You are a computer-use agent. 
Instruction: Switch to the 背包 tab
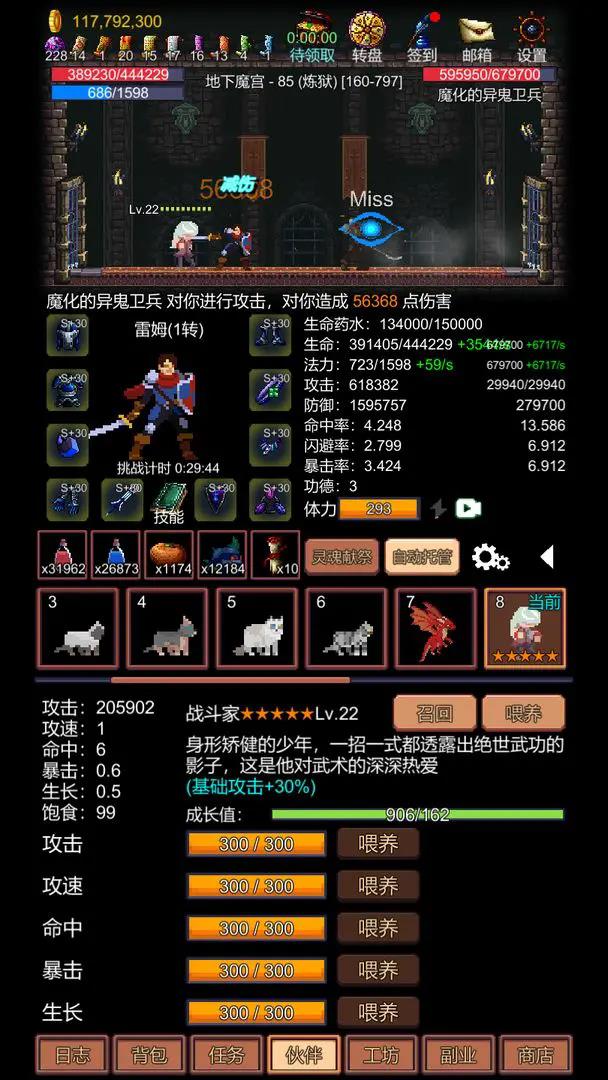pyautogui.click(x=150, y=1055)
